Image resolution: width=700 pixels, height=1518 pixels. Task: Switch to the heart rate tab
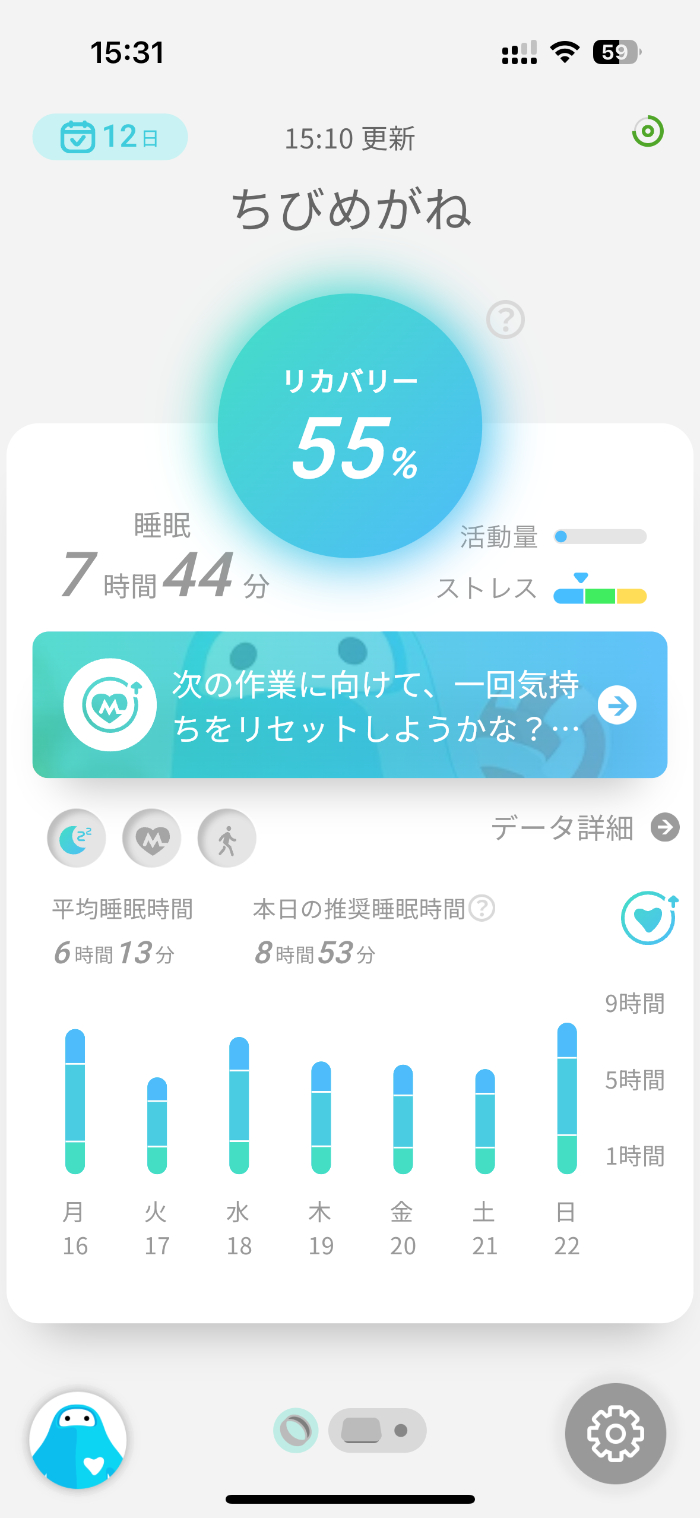point(152,838)
